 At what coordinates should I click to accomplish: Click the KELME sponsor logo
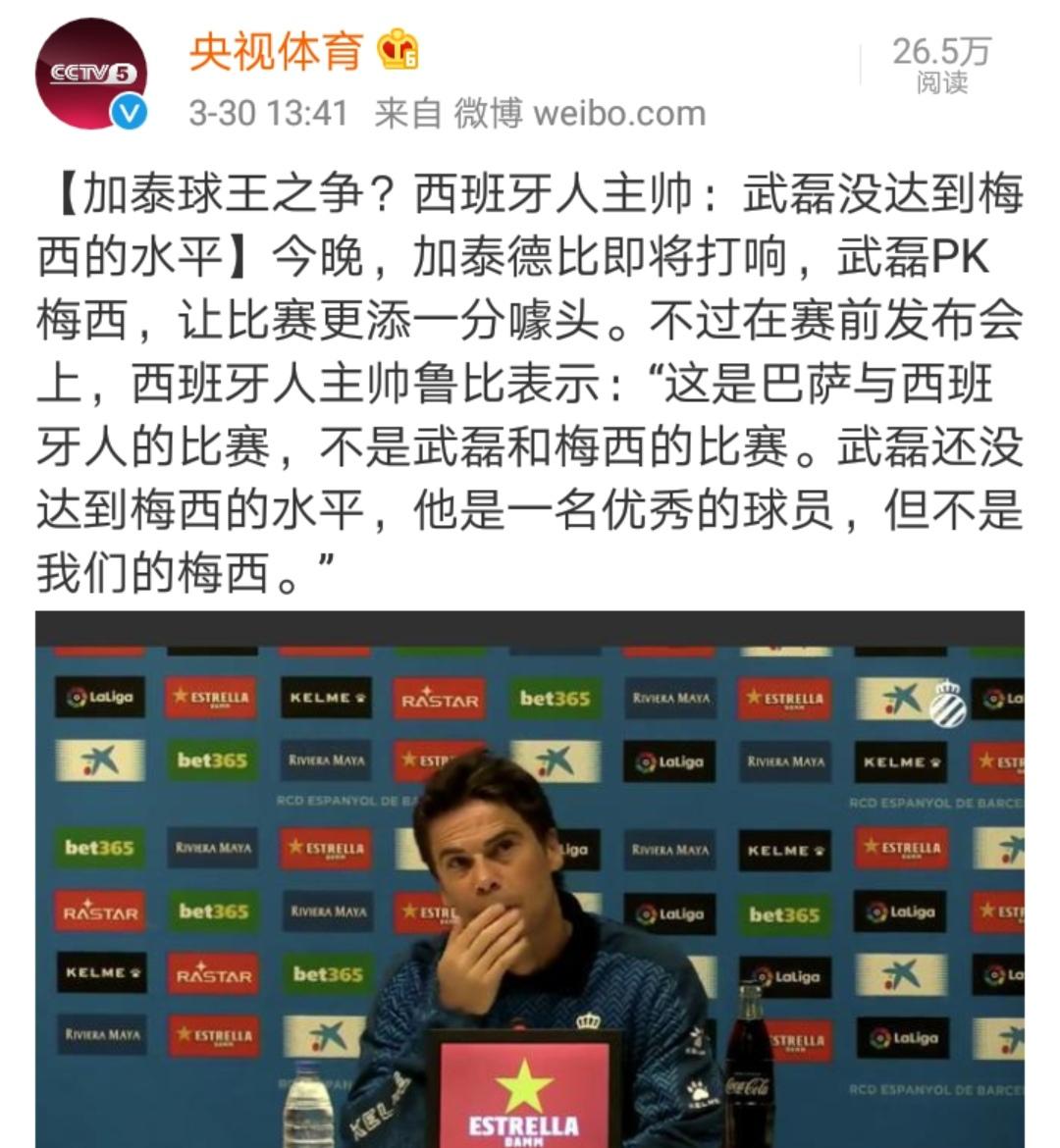(325, 699)
